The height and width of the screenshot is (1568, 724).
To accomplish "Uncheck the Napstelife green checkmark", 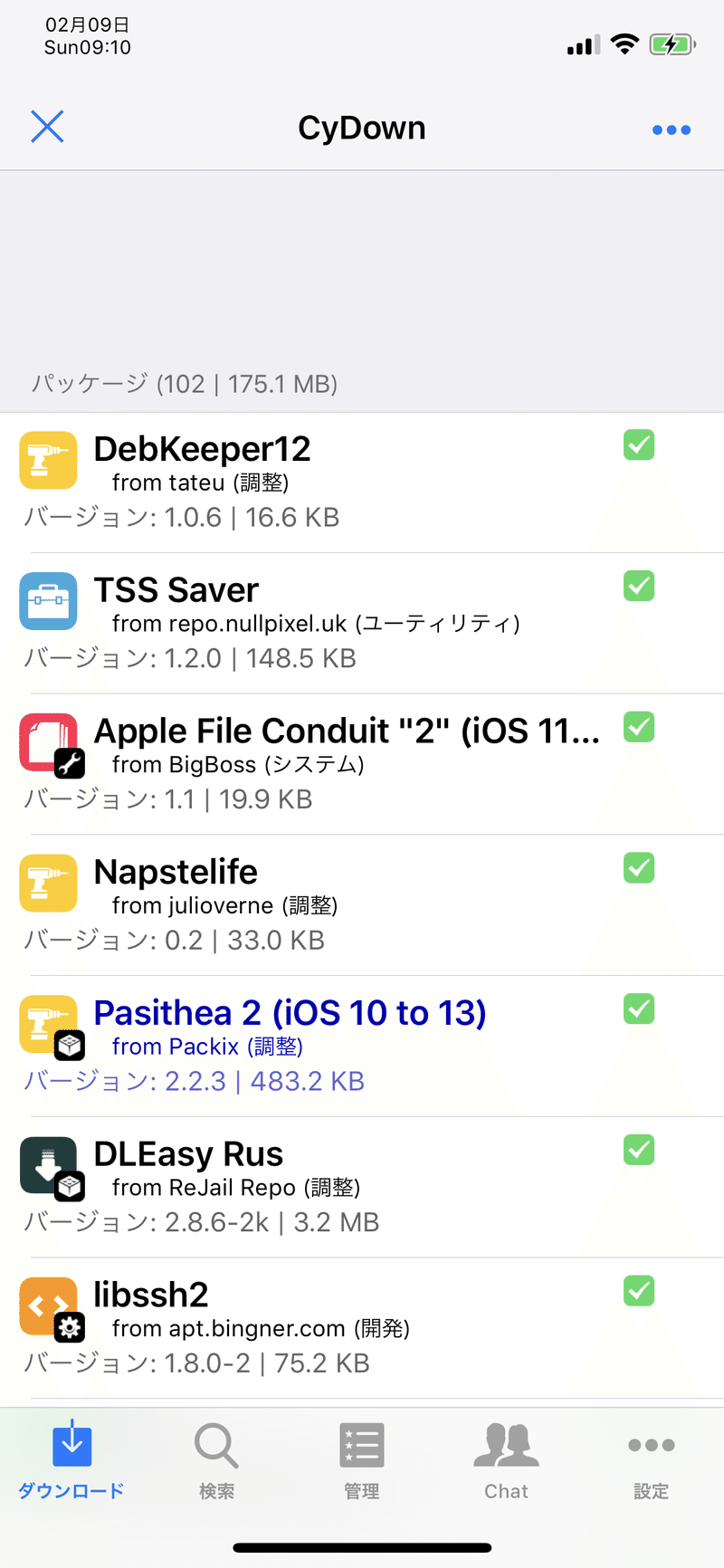I will point(639,868).
